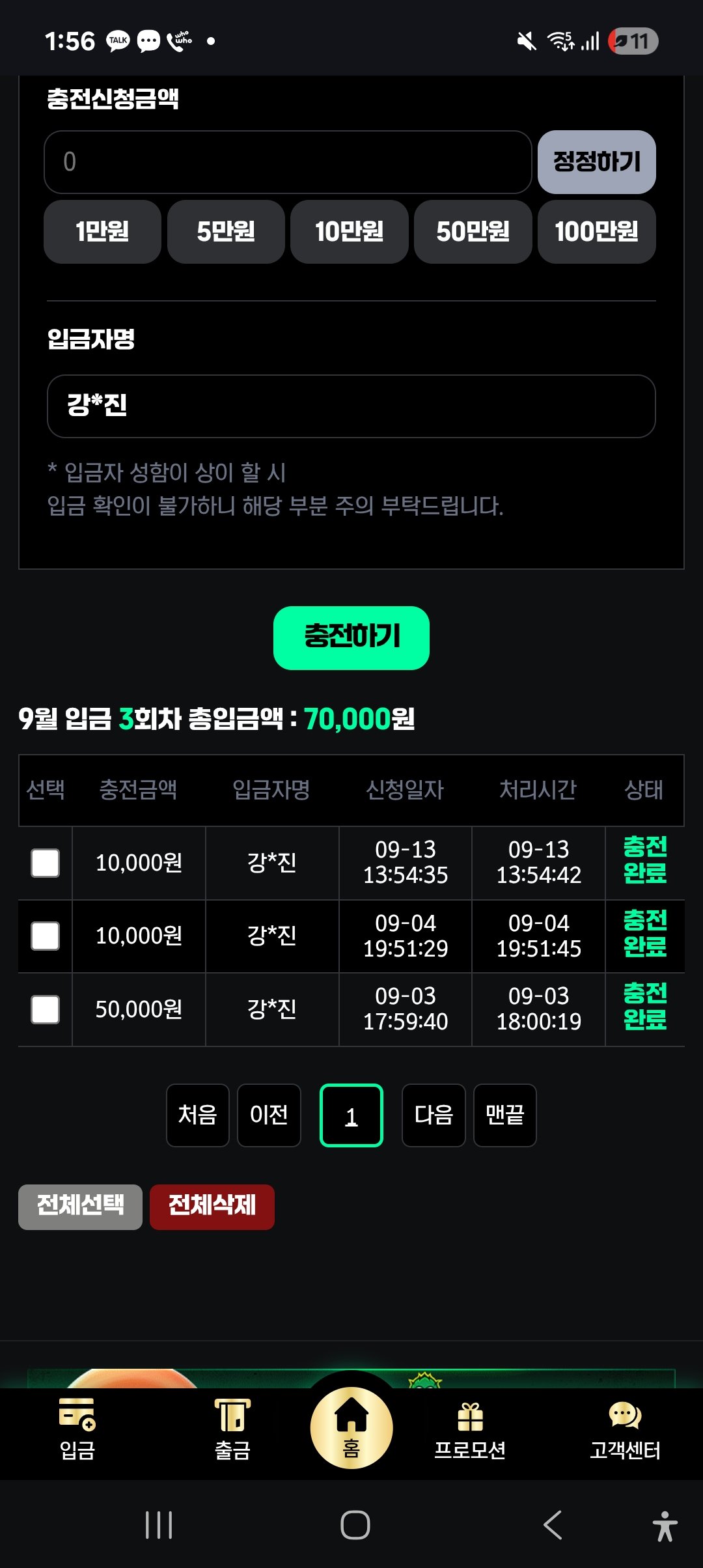703x1568 pixels.
Task: Check the 09-13 10,000원 deposit row
Action: pos(46,863)
